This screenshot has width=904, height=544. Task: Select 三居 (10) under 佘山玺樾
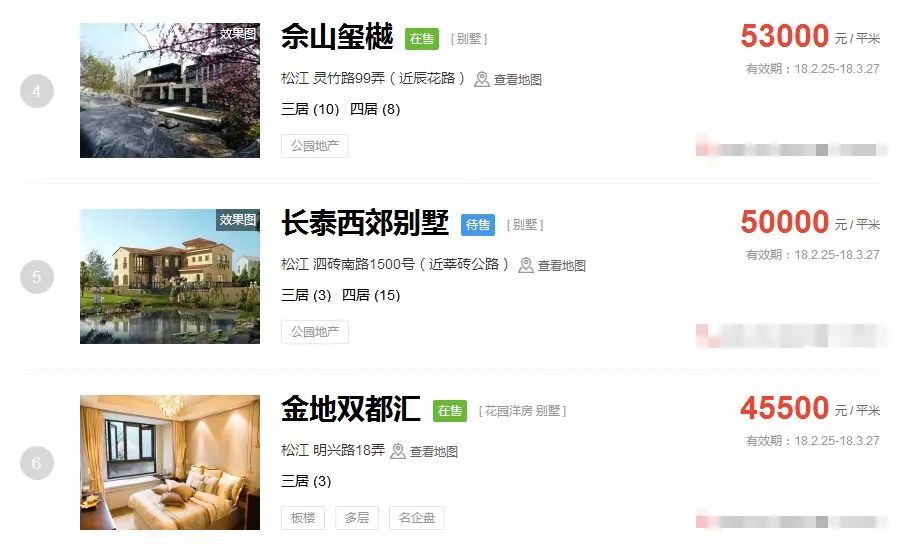pyautogui.click(x=311, y=109)
